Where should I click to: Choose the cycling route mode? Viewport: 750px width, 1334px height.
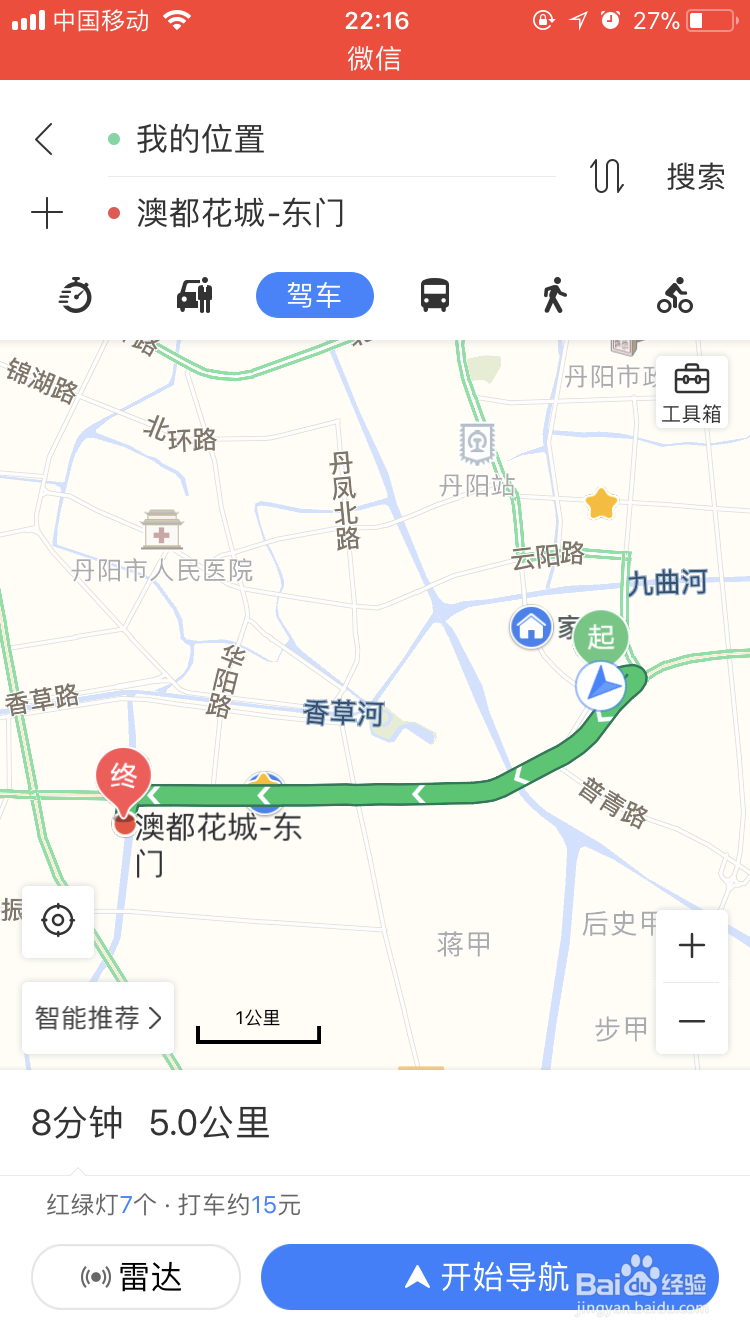[674, 295]
